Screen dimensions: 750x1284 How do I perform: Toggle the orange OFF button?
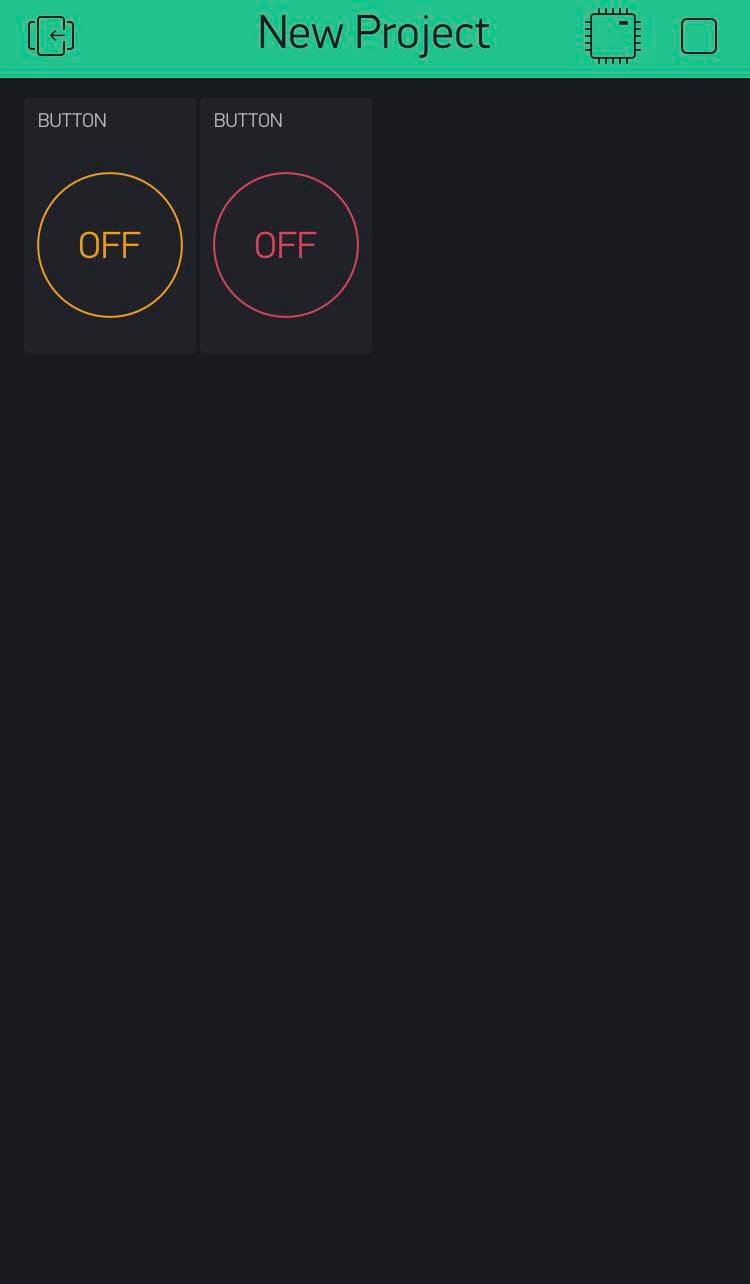110,245
